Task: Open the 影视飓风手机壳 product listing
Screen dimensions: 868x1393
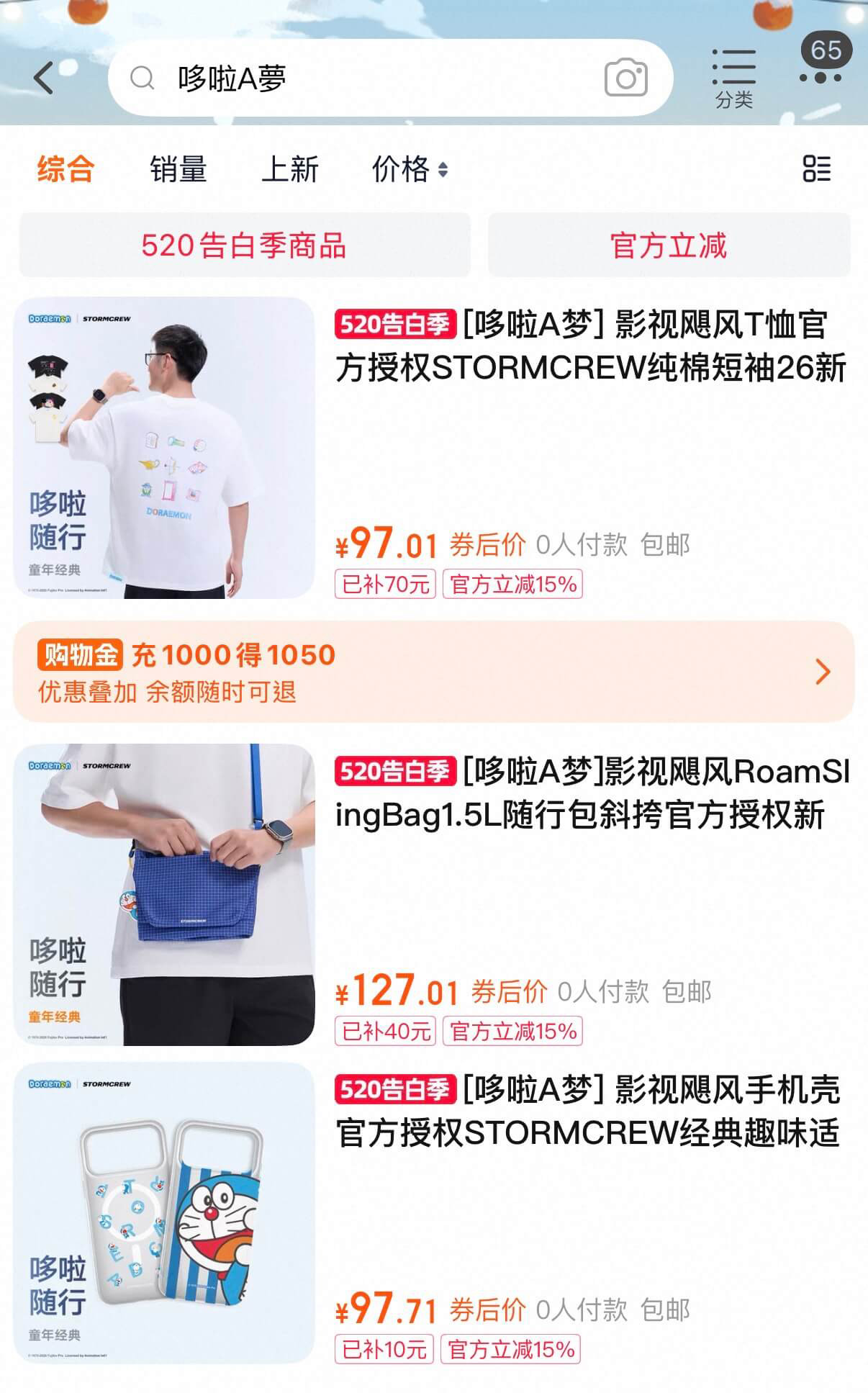Action: (x=434, y=1213)
